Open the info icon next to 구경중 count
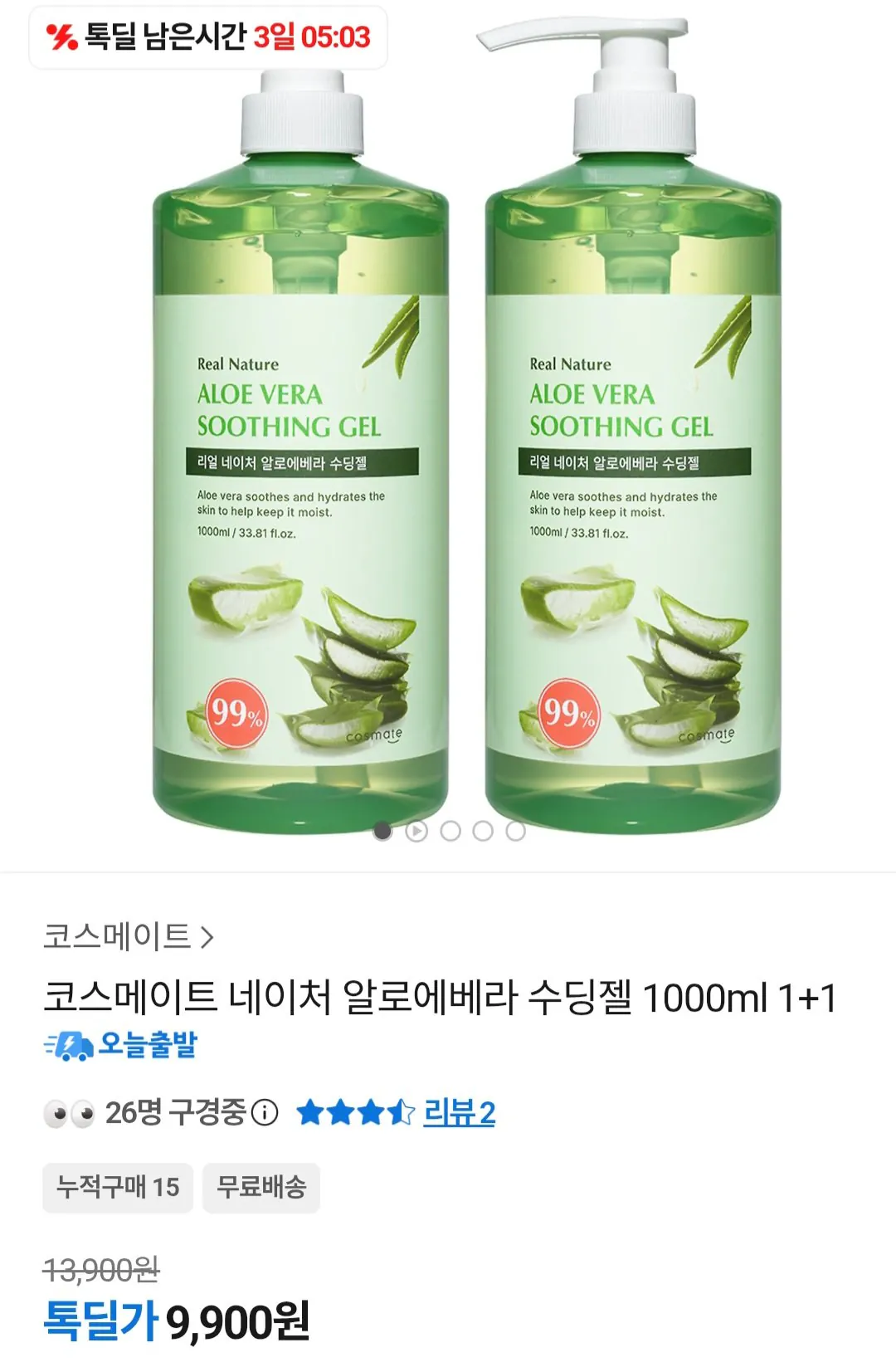Image resolution: width=896 pixels, height=1362 pixels. click(264, 1111)
